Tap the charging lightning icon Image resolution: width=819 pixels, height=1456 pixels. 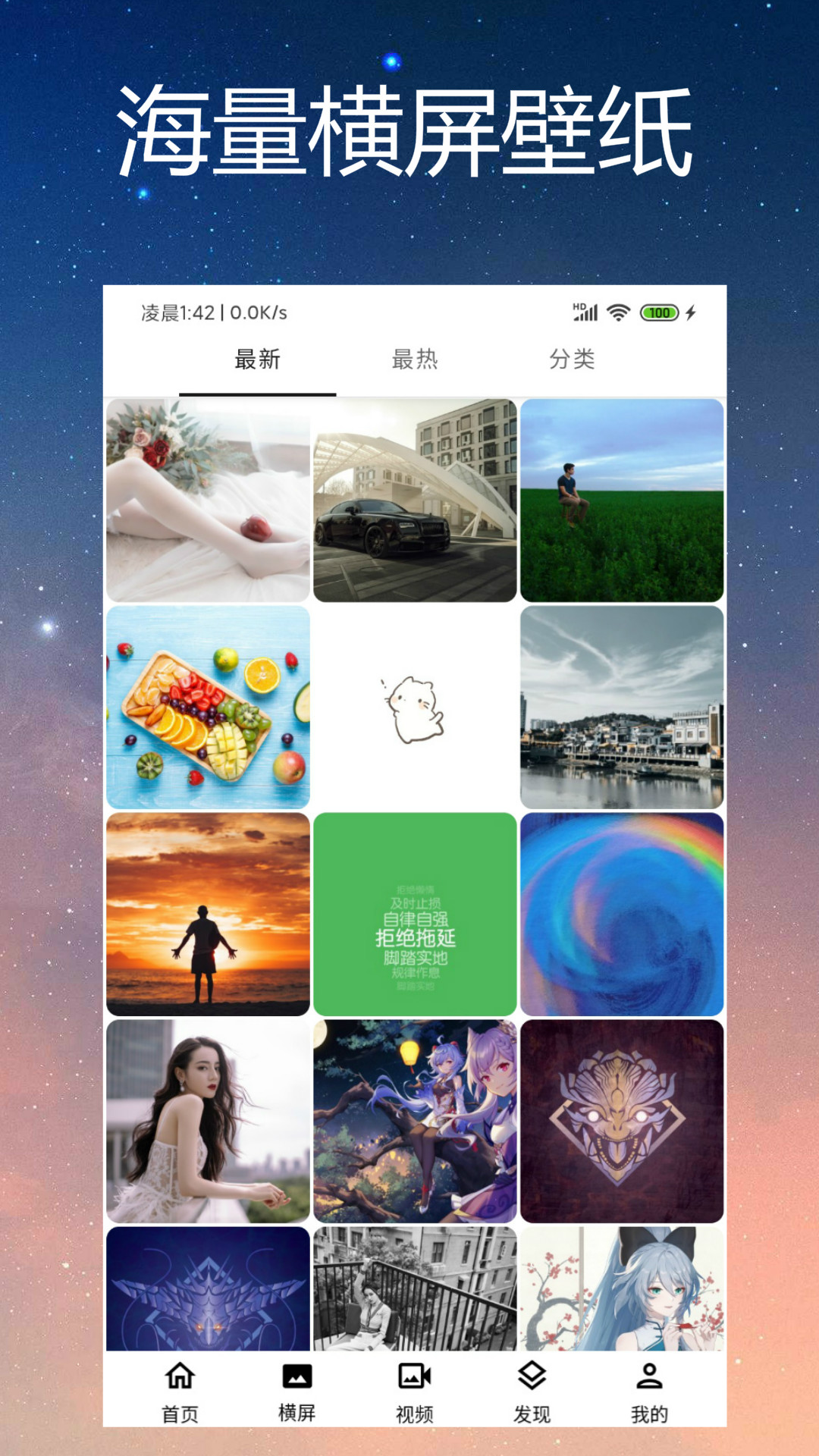[691, 312]
